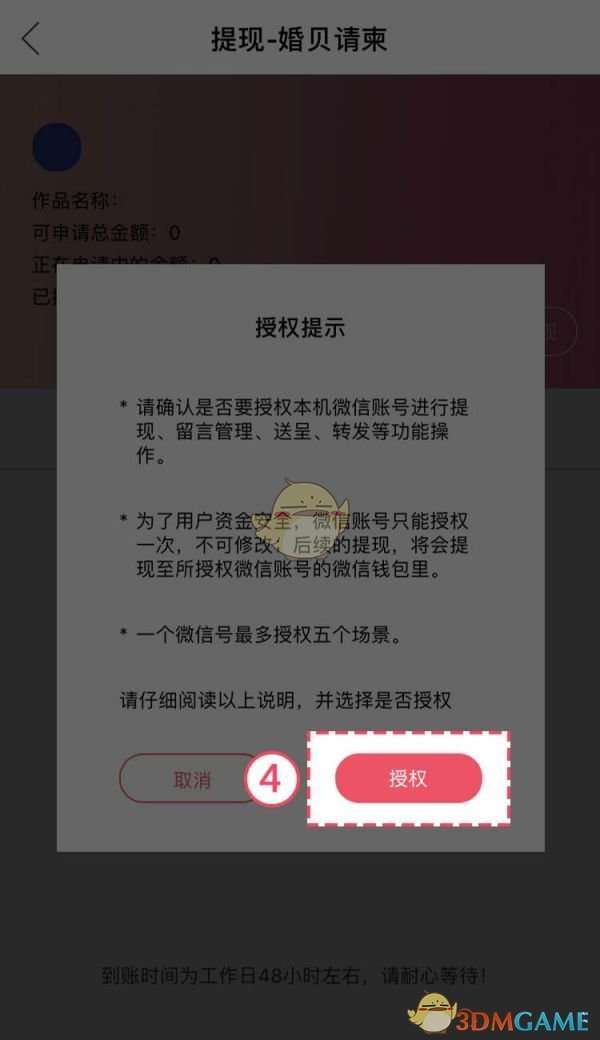Tap the back arrow in the header

click(x=31, y=39)
